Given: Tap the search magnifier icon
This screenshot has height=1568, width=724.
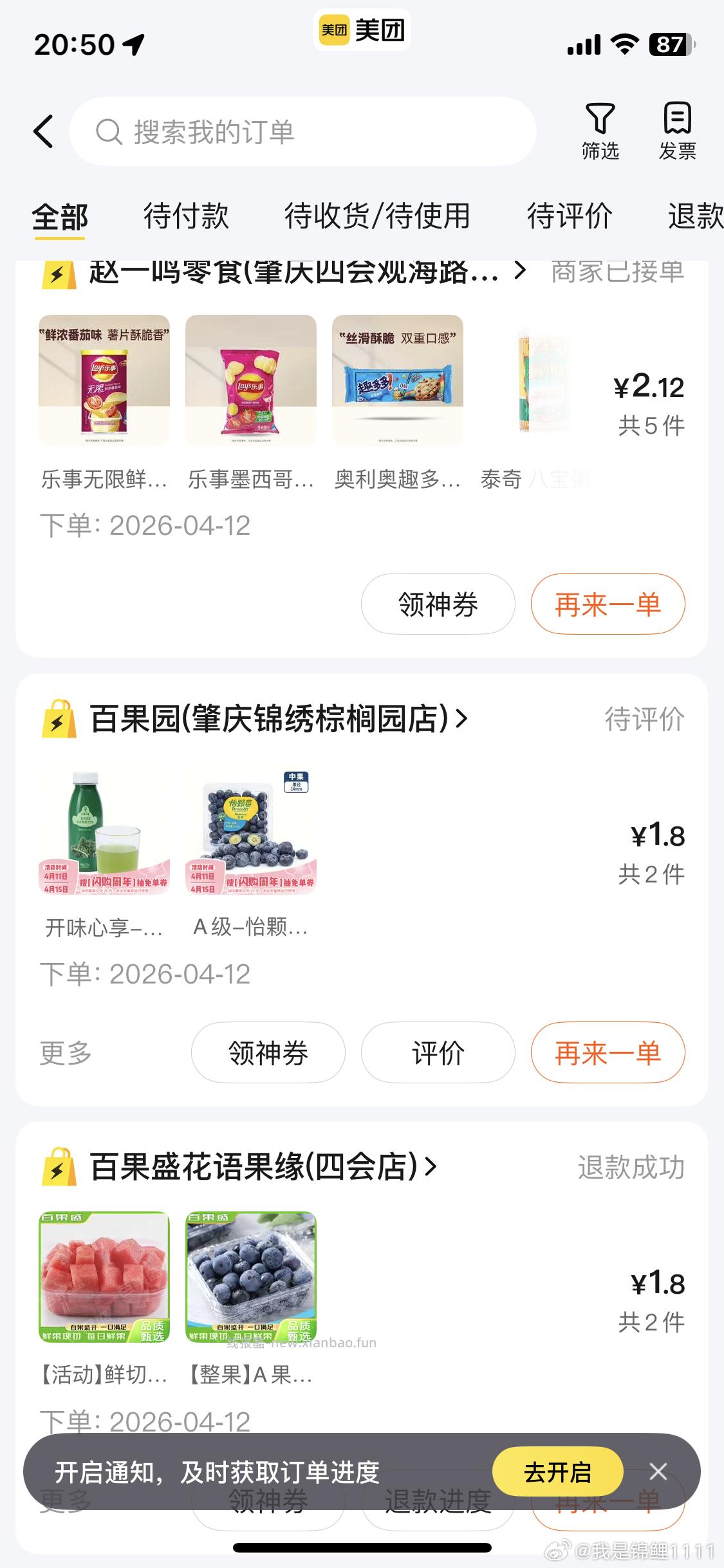Looking at the screenshot, I should (x=111, y=131).
